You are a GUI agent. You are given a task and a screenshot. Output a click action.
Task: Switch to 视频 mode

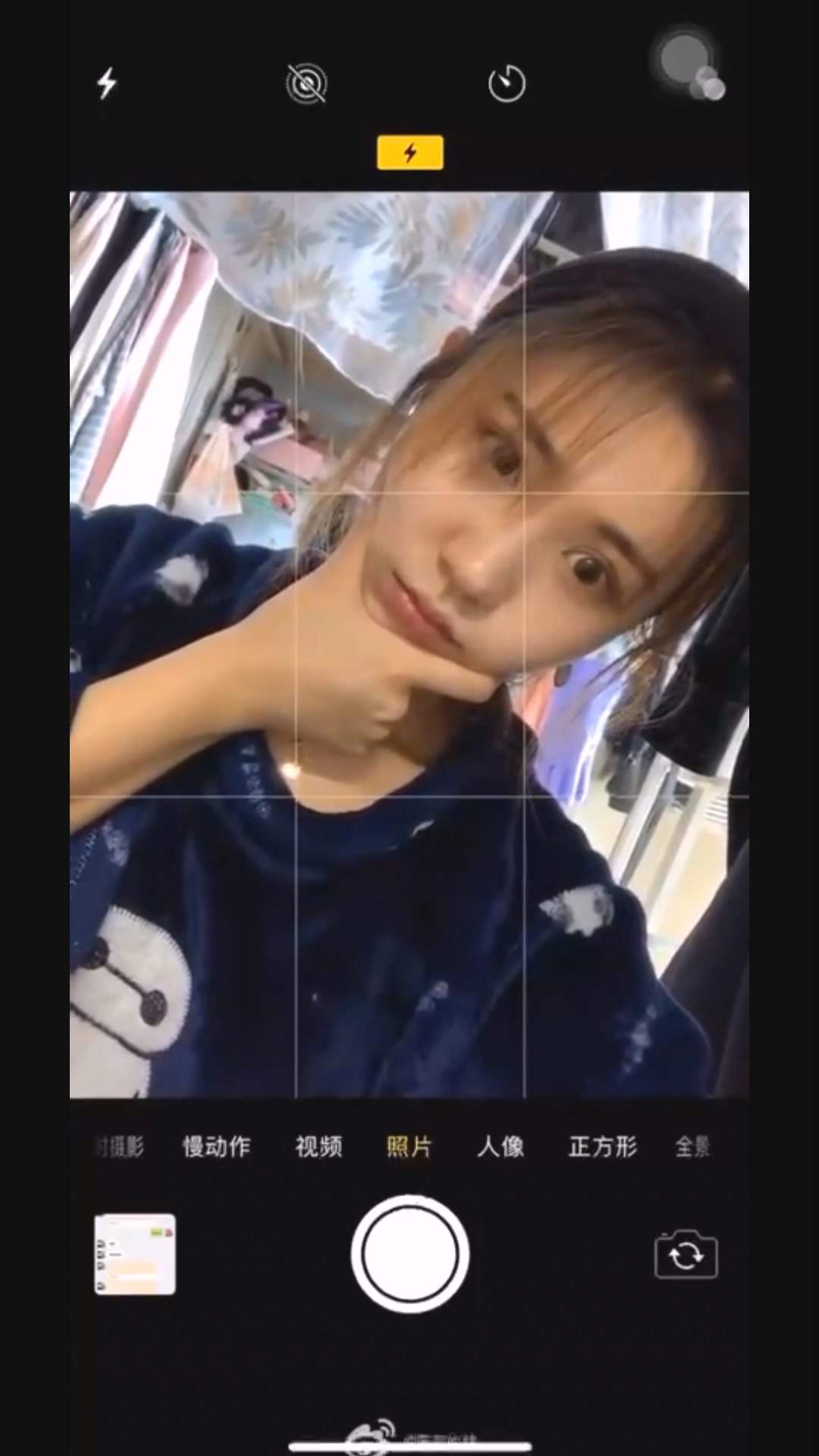[x=318, y=1146]
